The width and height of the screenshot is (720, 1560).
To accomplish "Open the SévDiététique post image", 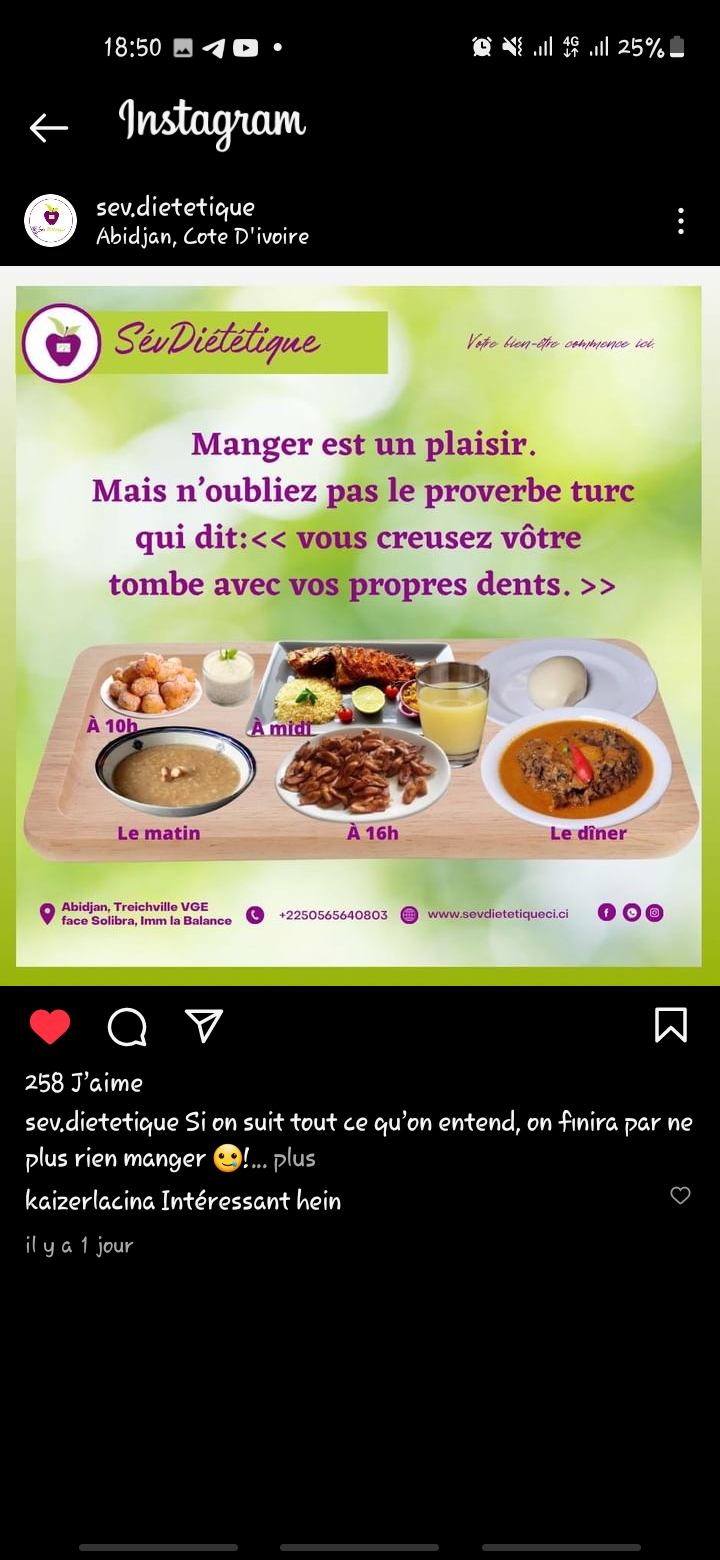I will point(358,626).
